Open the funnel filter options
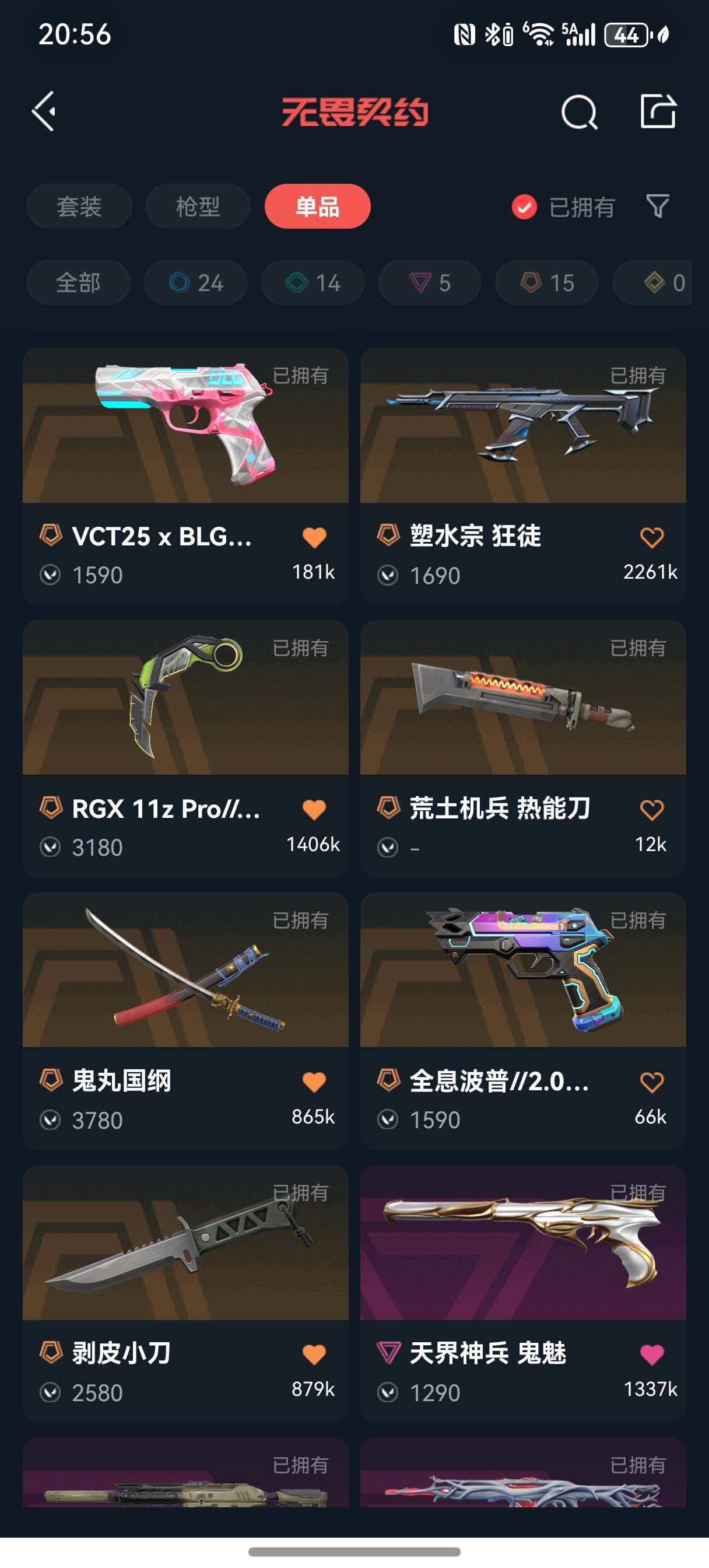The width and height of the screenshot is (709, 1568). (x=657, y=206)
